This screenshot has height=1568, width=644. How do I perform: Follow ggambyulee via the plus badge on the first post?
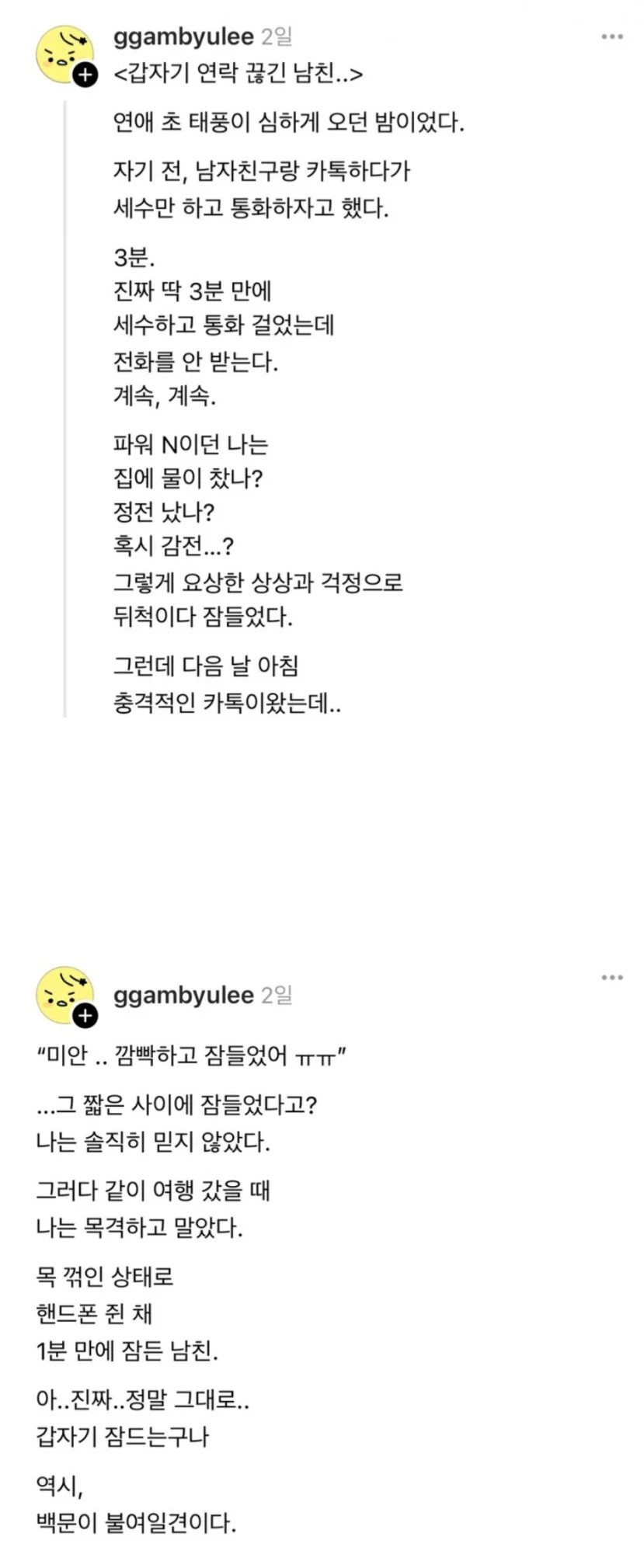pyautogui.click(x=85, y=75)
